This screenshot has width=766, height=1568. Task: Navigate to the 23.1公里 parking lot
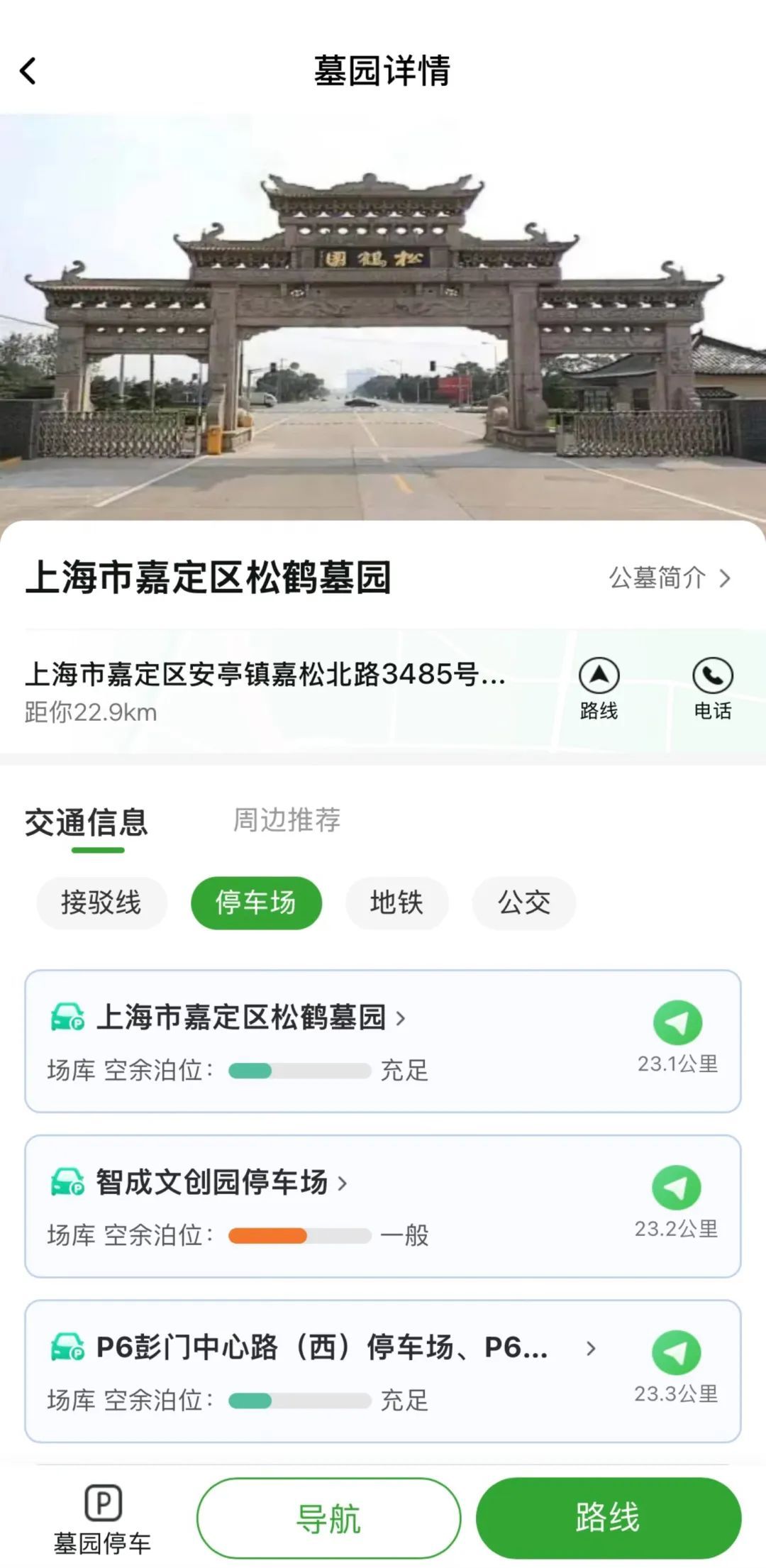[677, 1023]
